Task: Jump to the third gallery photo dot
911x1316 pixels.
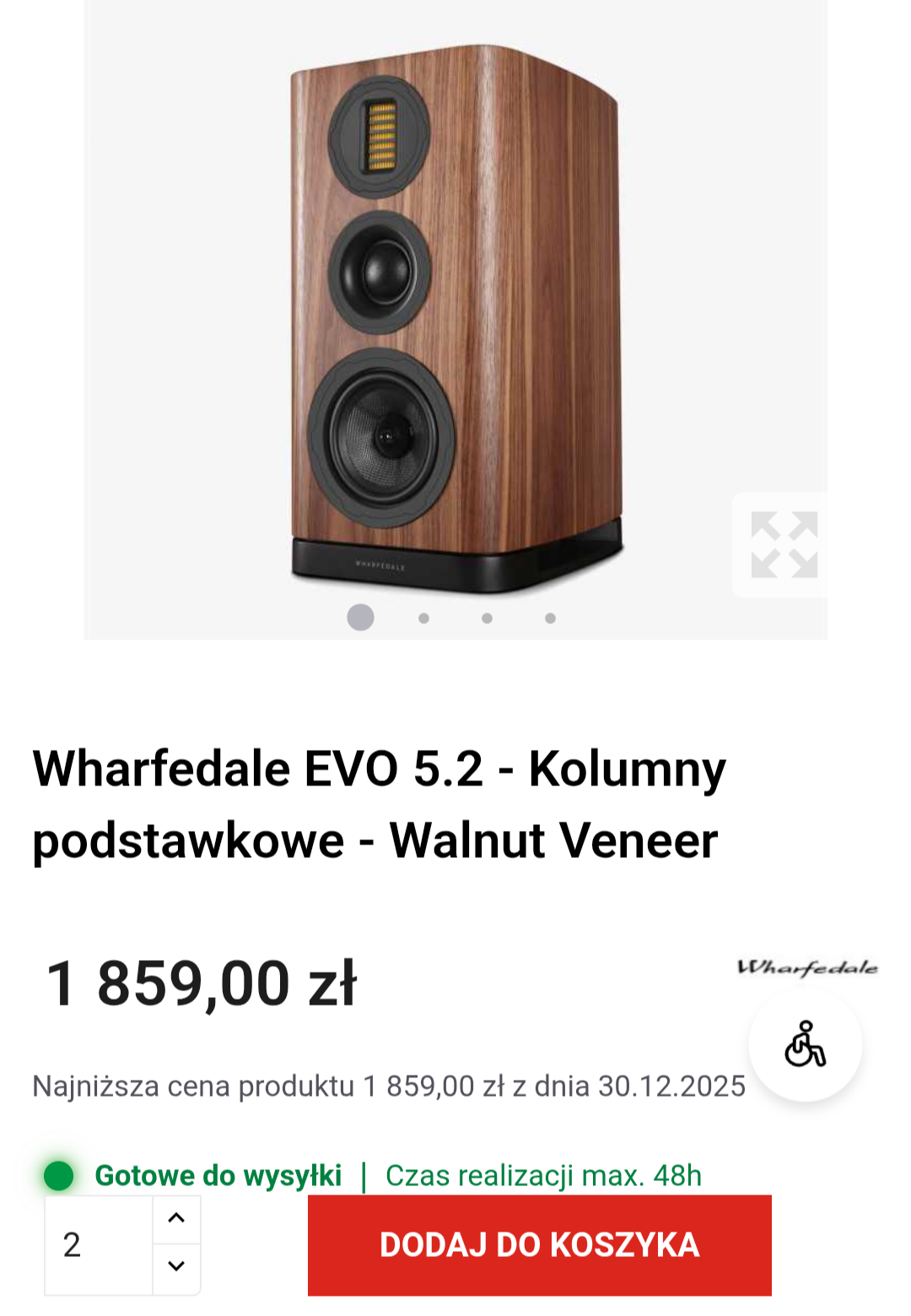Action: [x=487, y=618]
